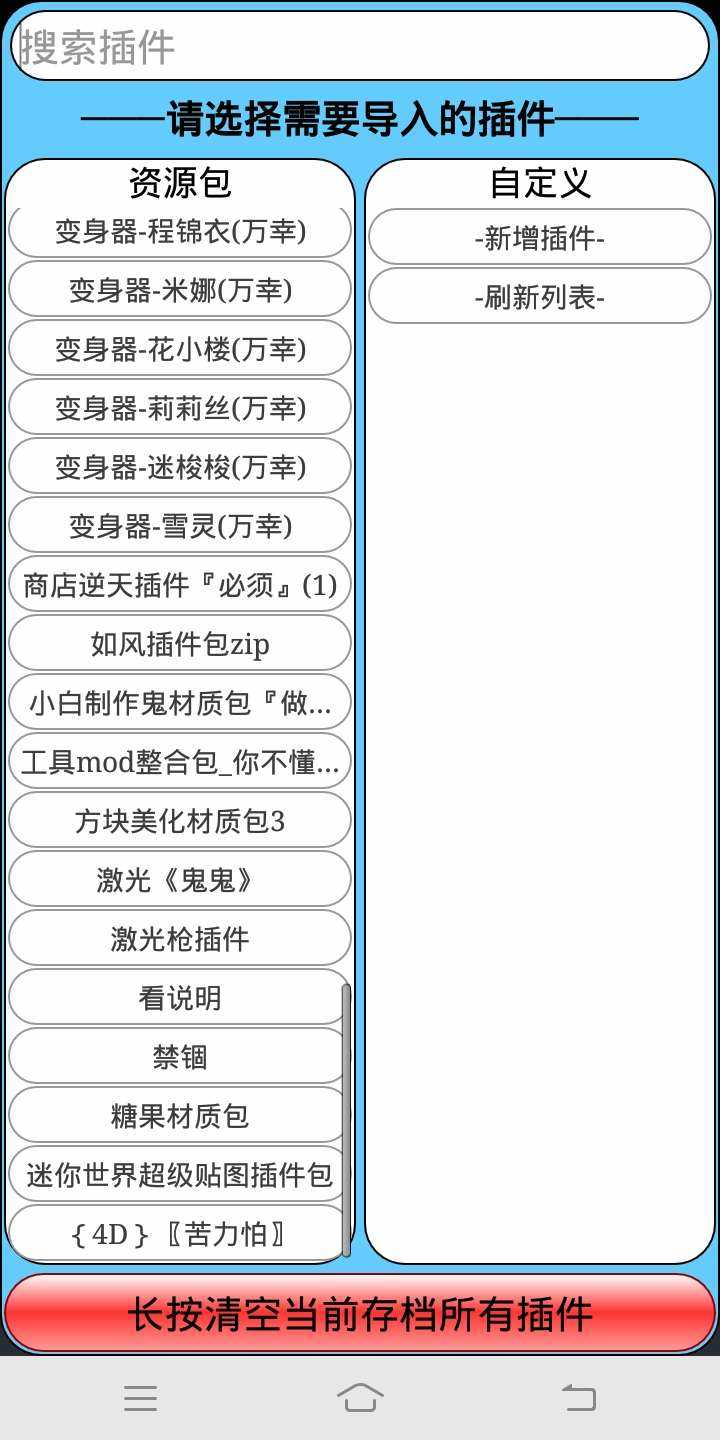The width and height of the screenshot is (720, 1440).
Task: Select 小白制作鬼材质包 entry
Action: click(x=180, y=703)
